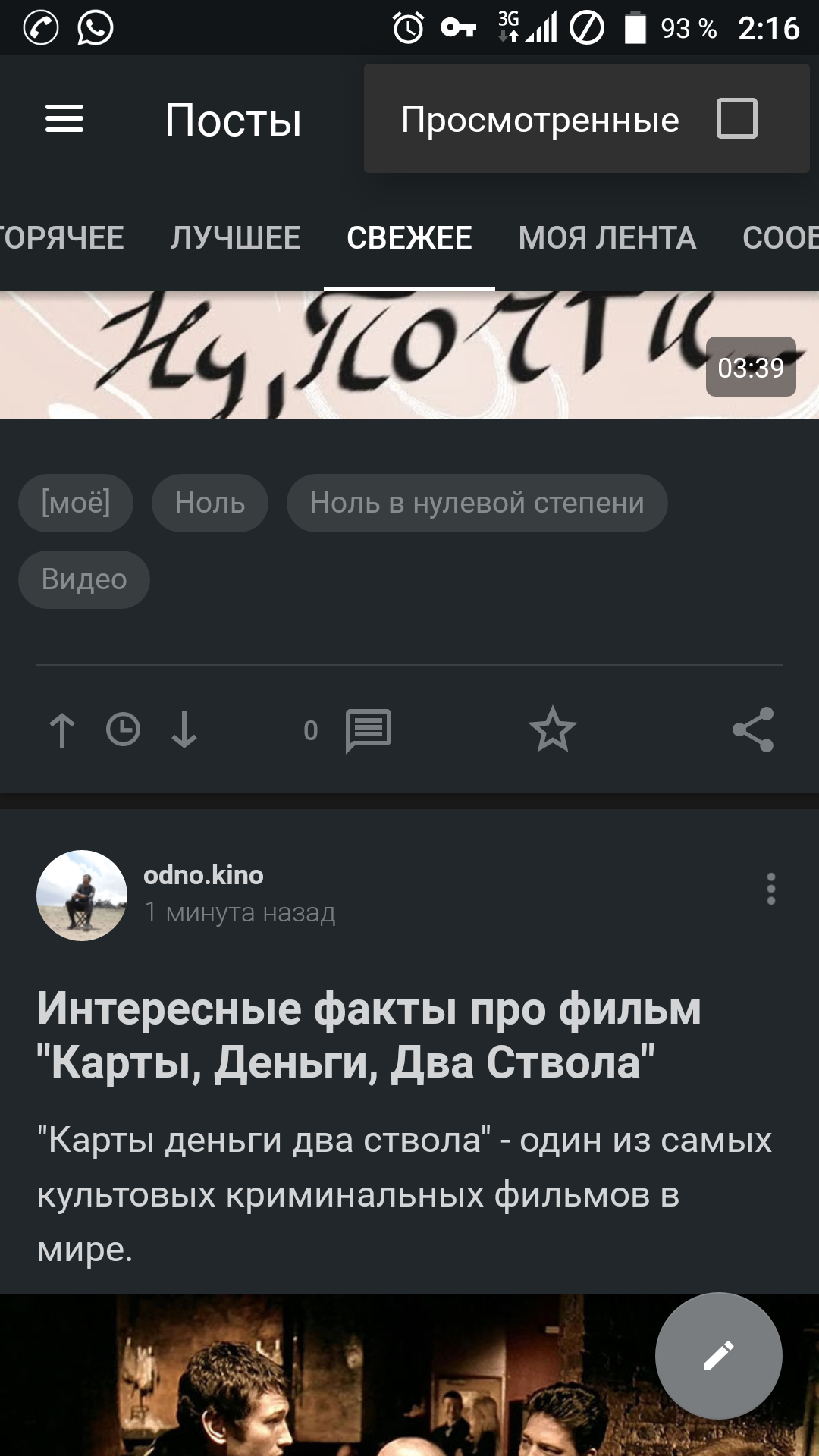Check the Просмотренные checkbox
819x1456 pixels.
[x=736, y=119]
